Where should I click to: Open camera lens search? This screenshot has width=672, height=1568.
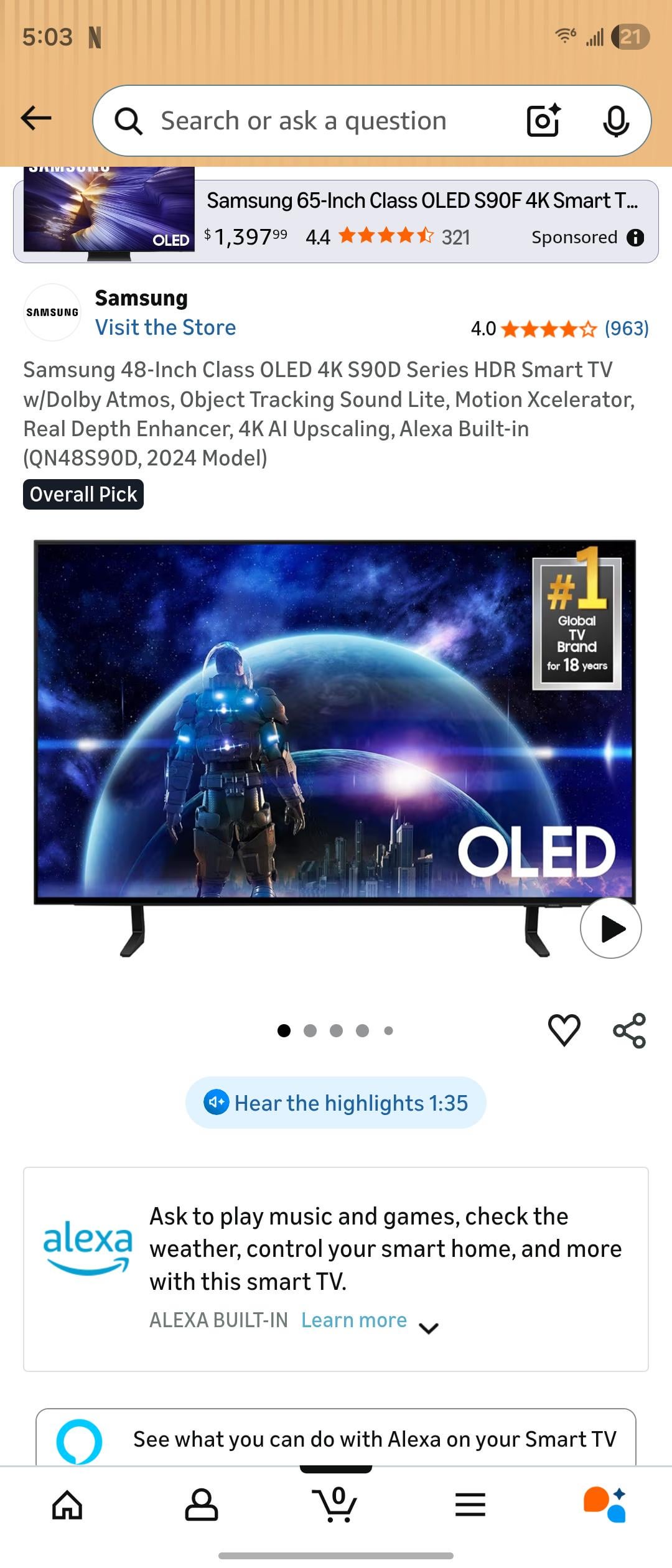pos(543,121)
